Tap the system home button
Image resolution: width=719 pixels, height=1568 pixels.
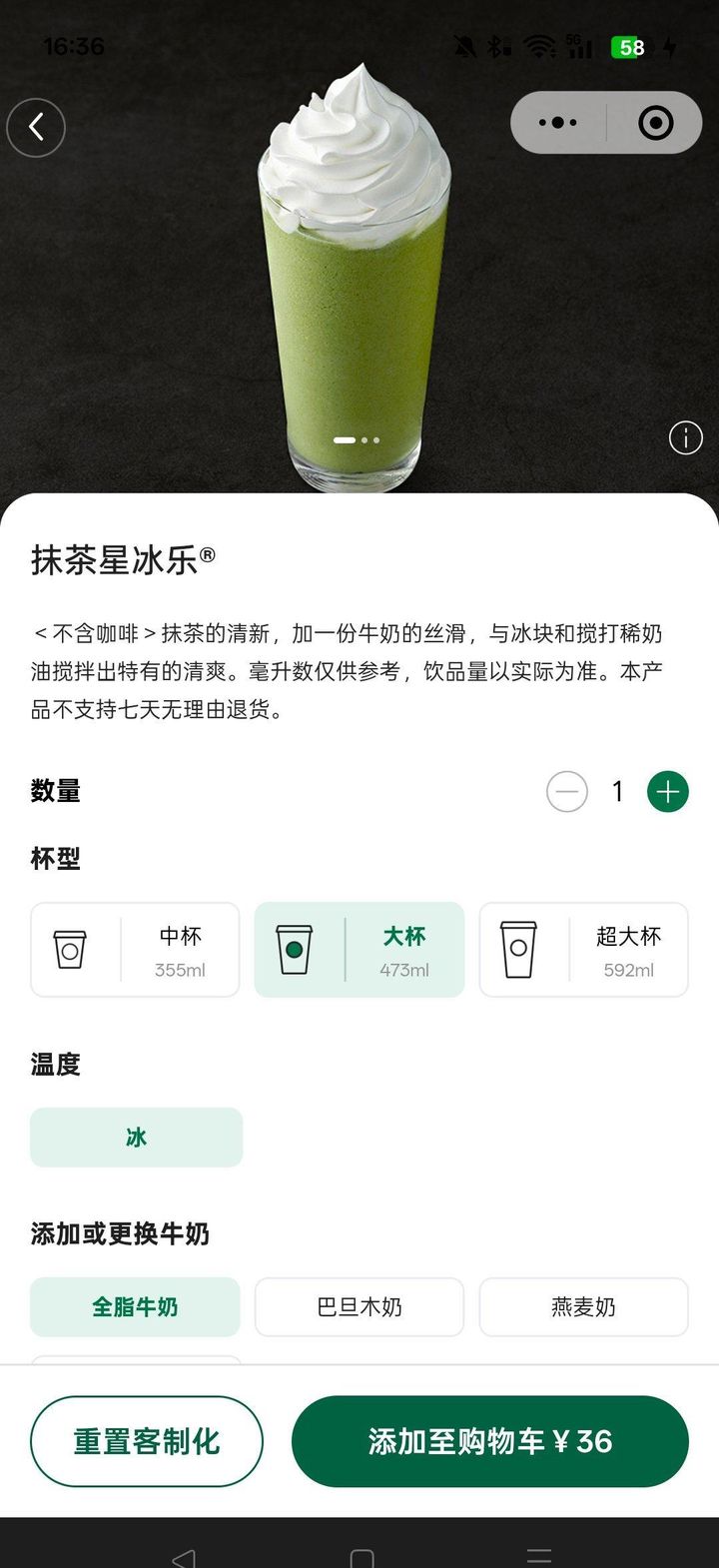[x=361, y=1557]
